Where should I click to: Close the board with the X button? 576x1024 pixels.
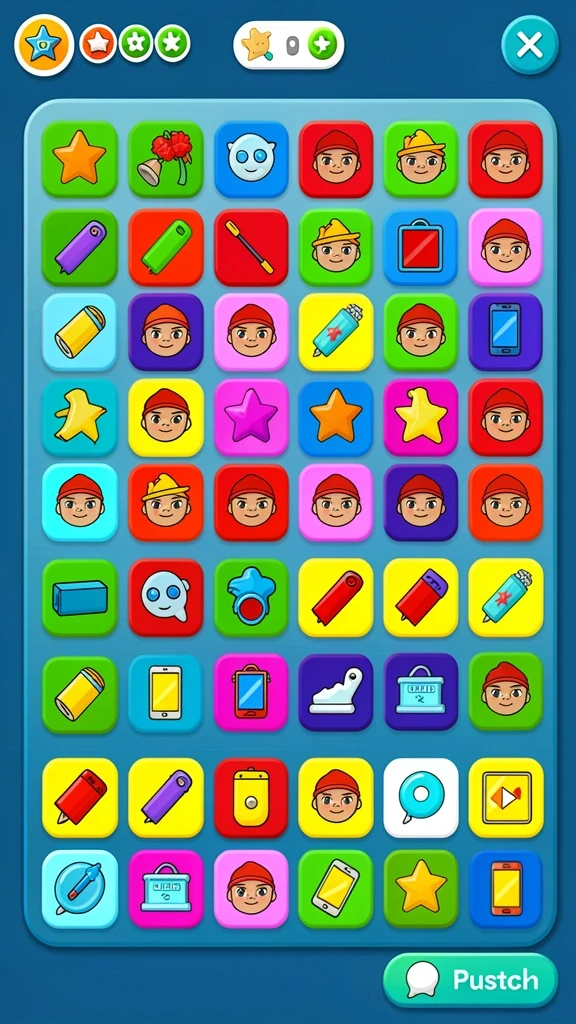[x=530, y=45]
